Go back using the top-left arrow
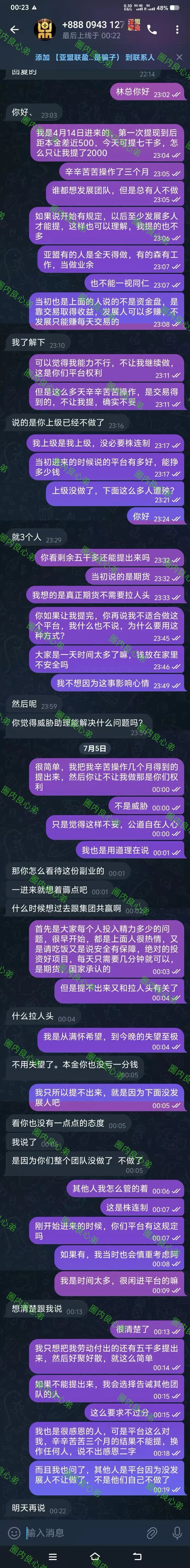This screenshot has width=190, height=1568. pos(15,29)
